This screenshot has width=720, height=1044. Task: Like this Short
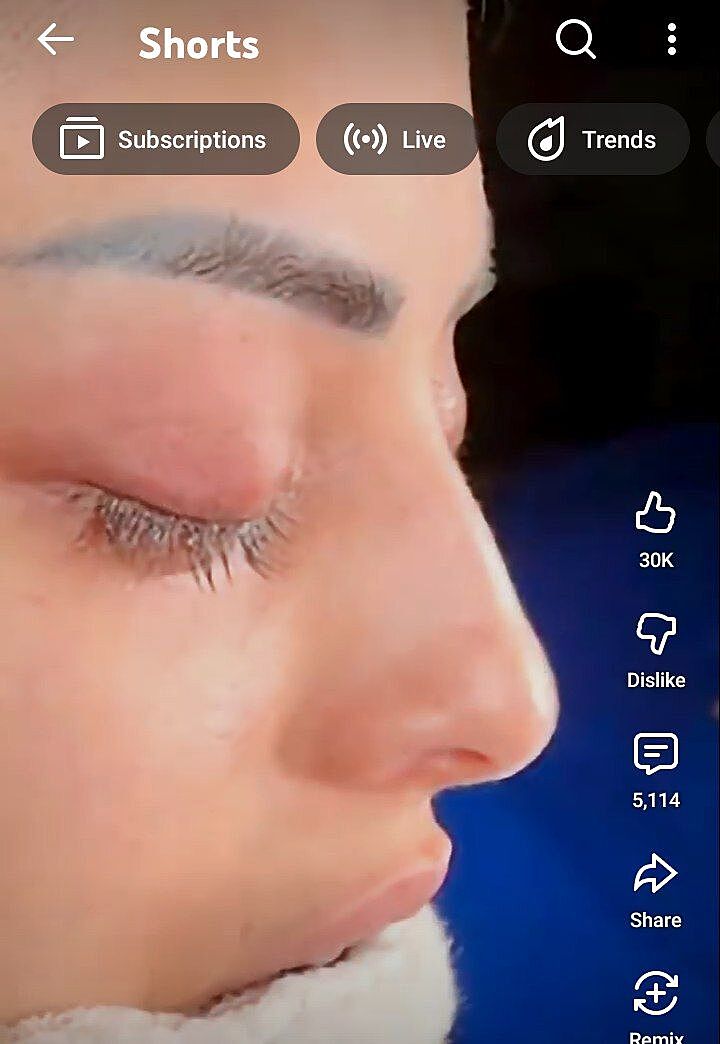(x=655, y=515)
